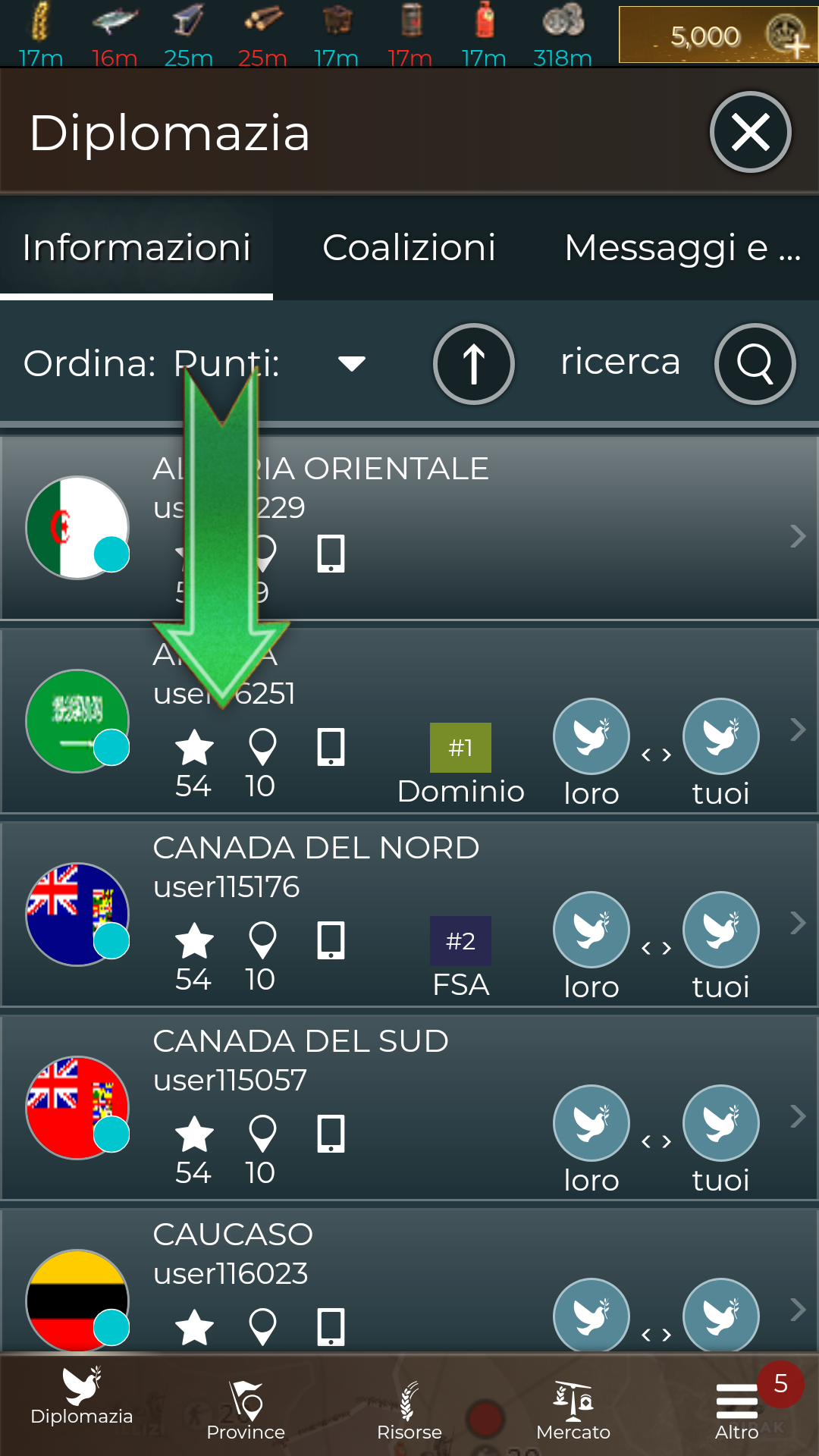This screenshot has width=819, height=1456.
Task: Close the Diplomazia panel
Action: [750, 133]
